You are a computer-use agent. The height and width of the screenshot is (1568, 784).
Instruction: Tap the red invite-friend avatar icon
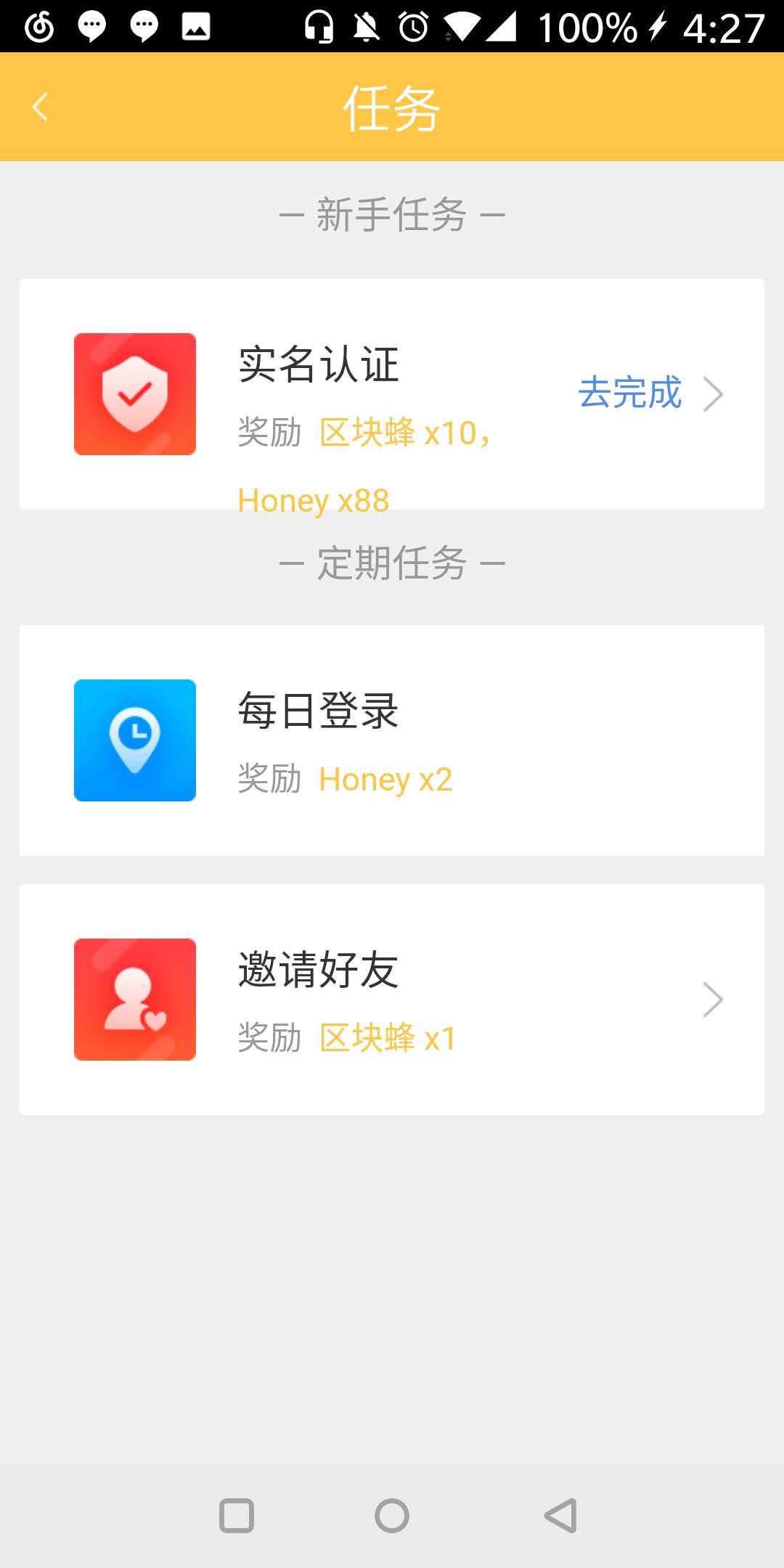pos(135,998)
